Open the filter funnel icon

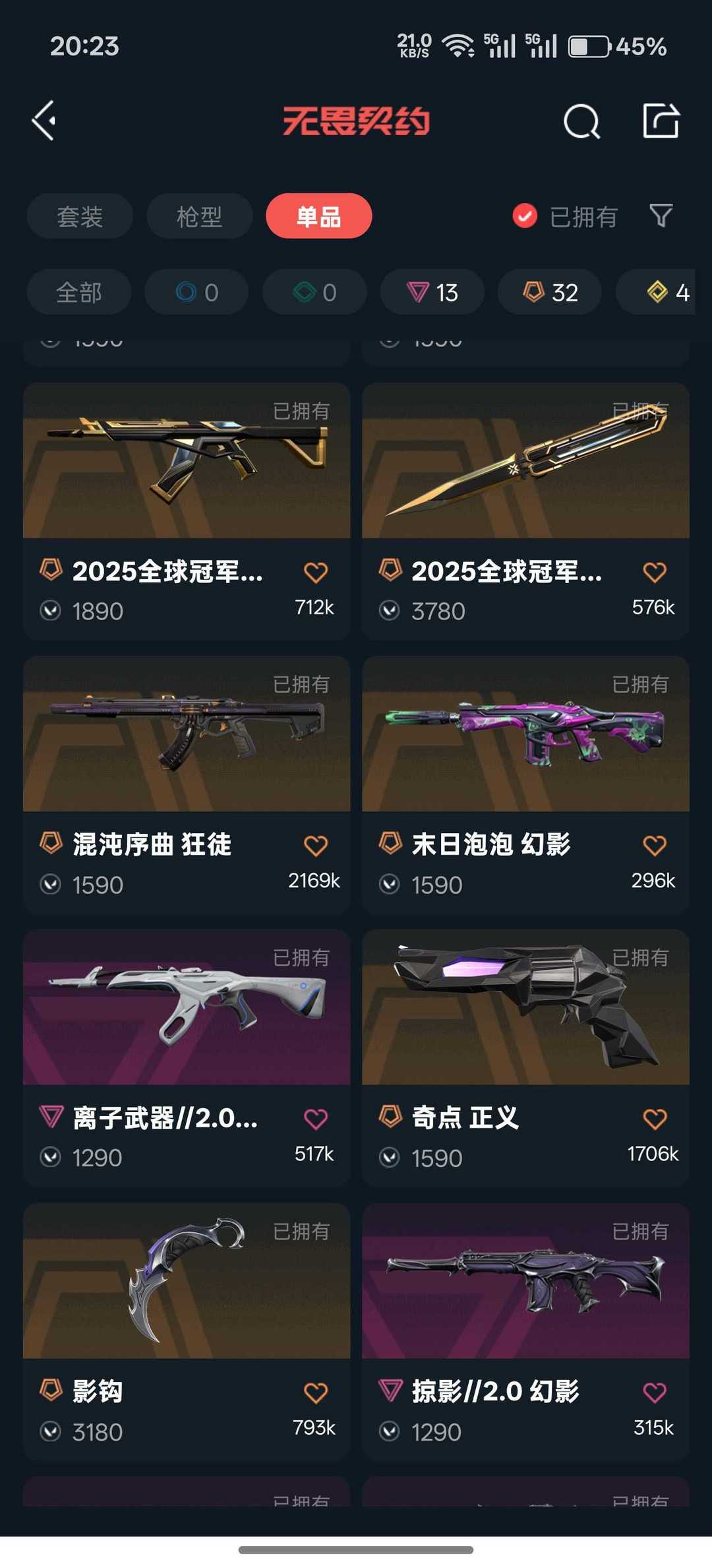pos(661,215)
